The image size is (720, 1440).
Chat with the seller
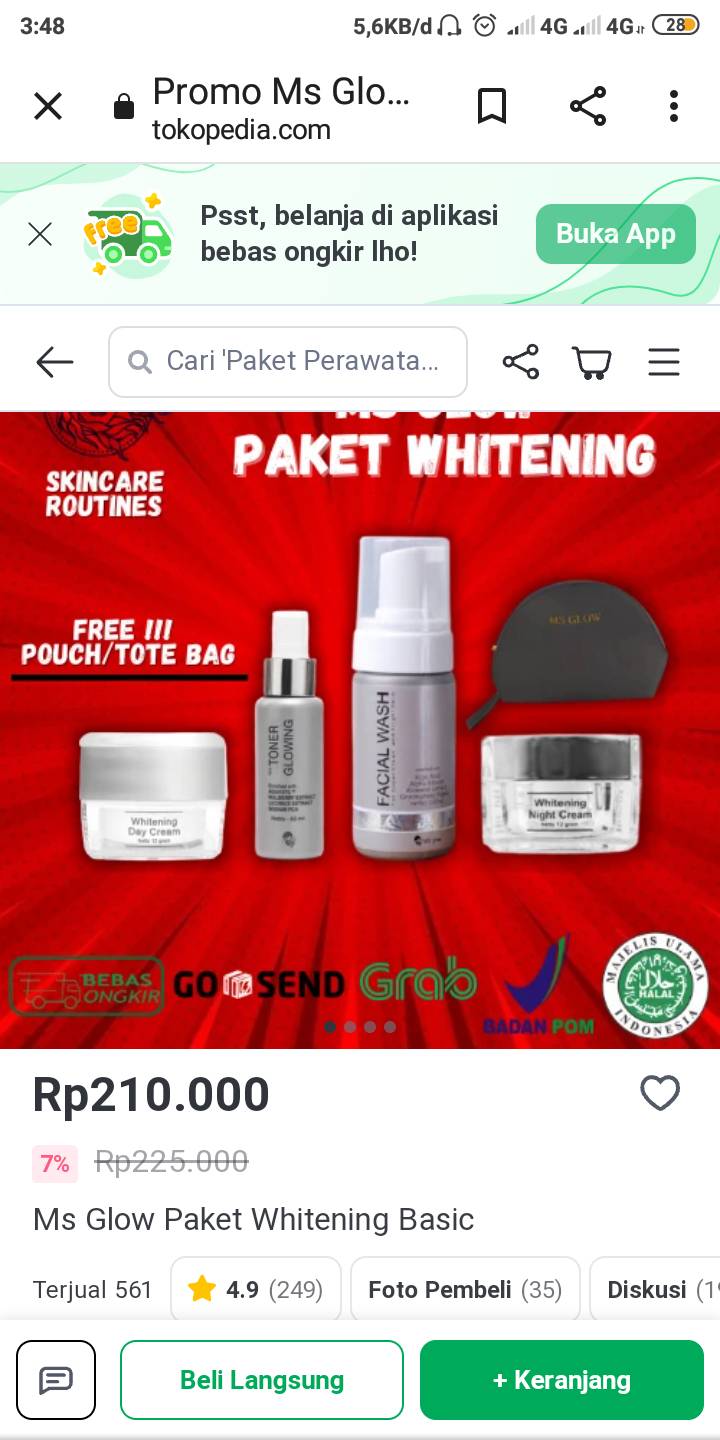[x=56, y=1380]
